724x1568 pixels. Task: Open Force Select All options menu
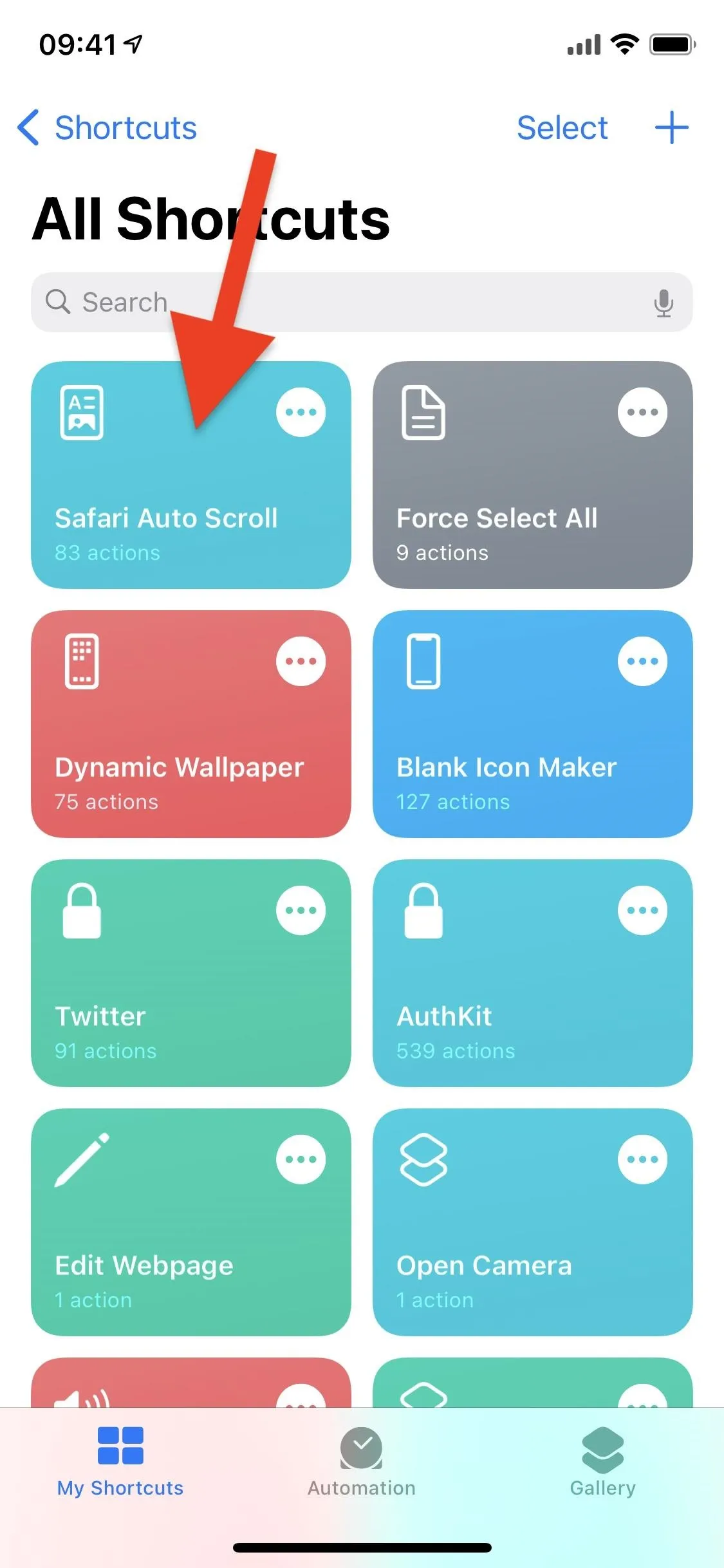(x=642, y=412)
